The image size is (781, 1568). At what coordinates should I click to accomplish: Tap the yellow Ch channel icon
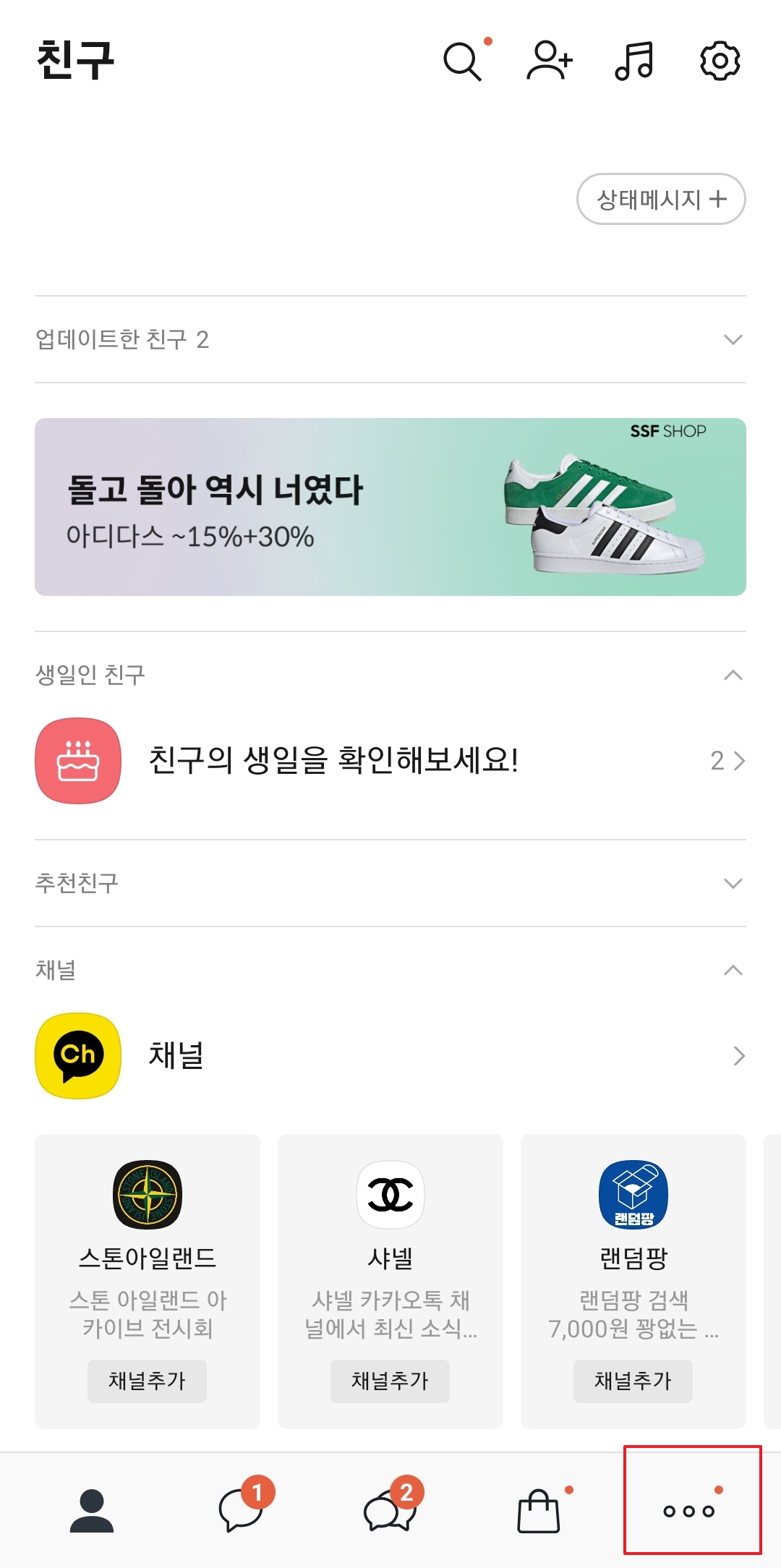tap(77, 1056)
